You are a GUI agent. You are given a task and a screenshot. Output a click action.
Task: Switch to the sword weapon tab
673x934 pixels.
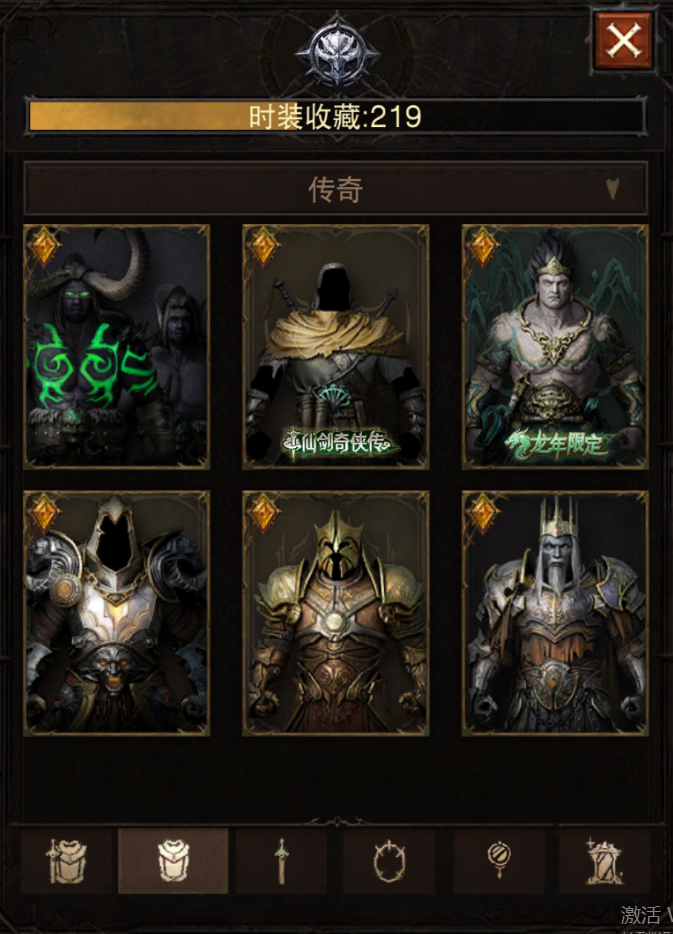click(281, 861)
